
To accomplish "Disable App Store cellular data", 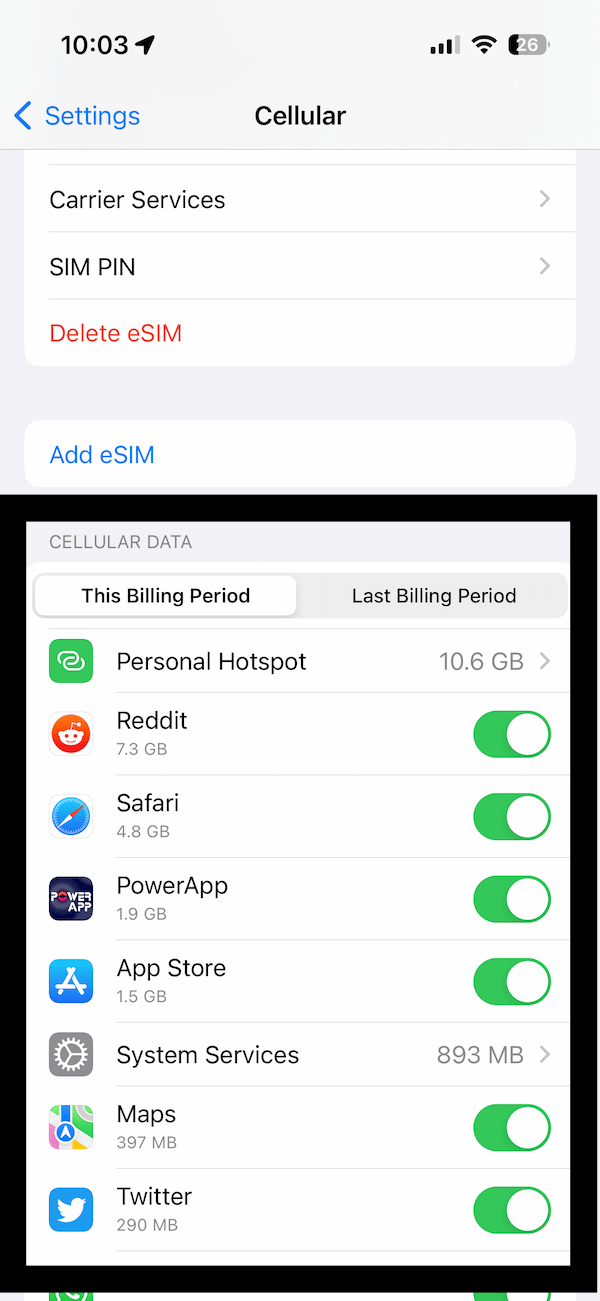I will coord(511,982).
